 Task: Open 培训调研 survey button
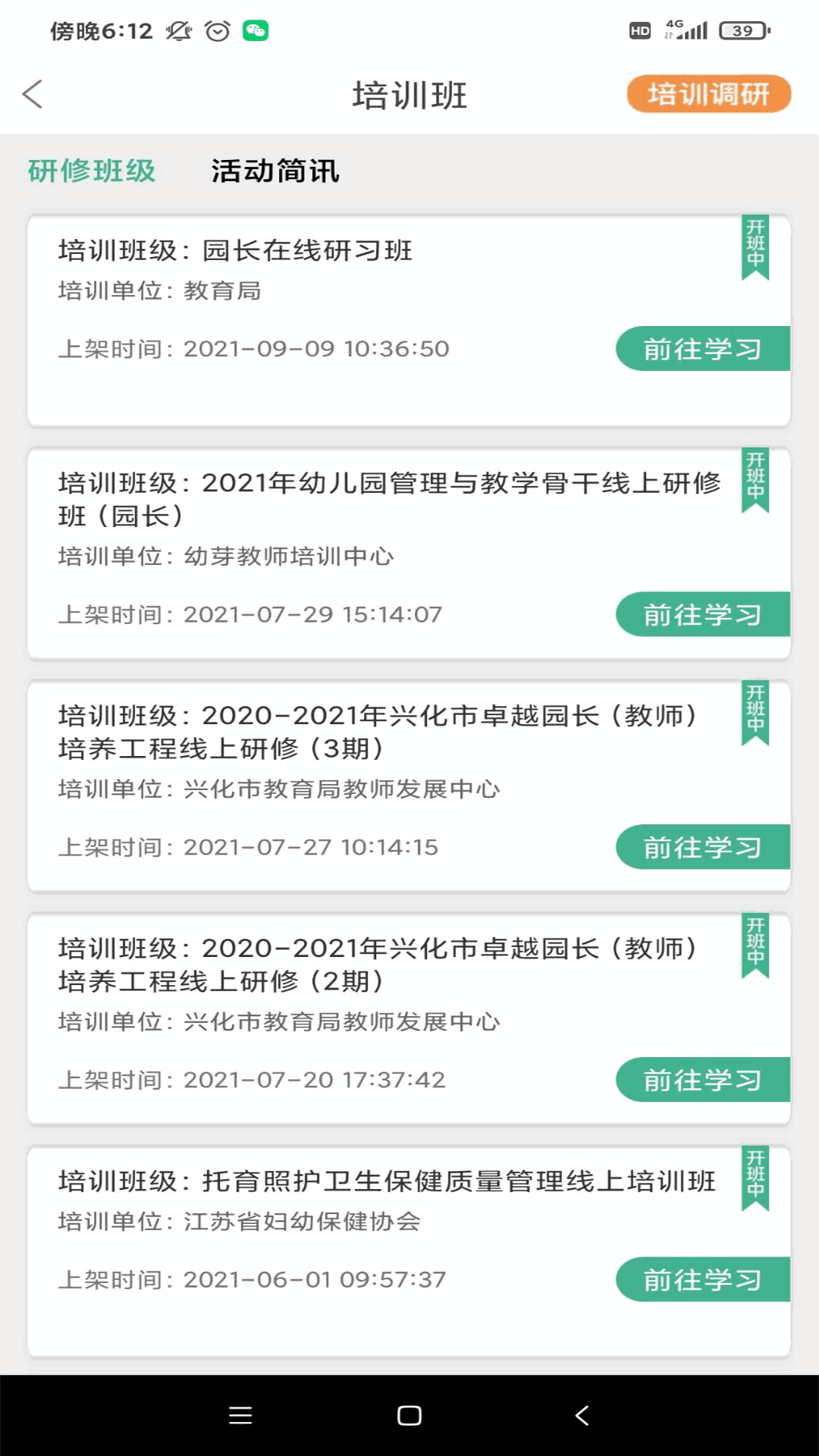pos(708,95)
